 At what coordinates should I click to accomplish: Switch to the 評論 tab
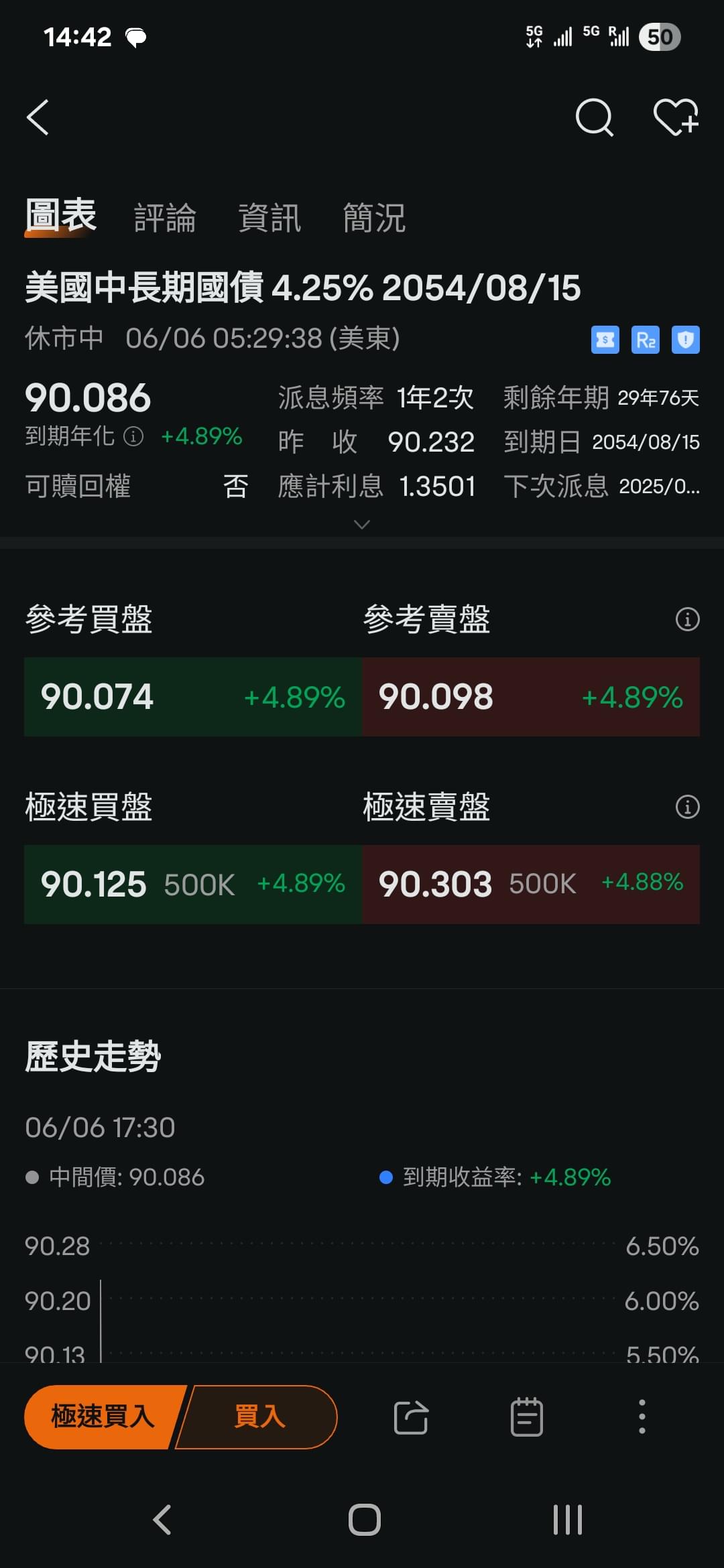[x=165, y=218]
